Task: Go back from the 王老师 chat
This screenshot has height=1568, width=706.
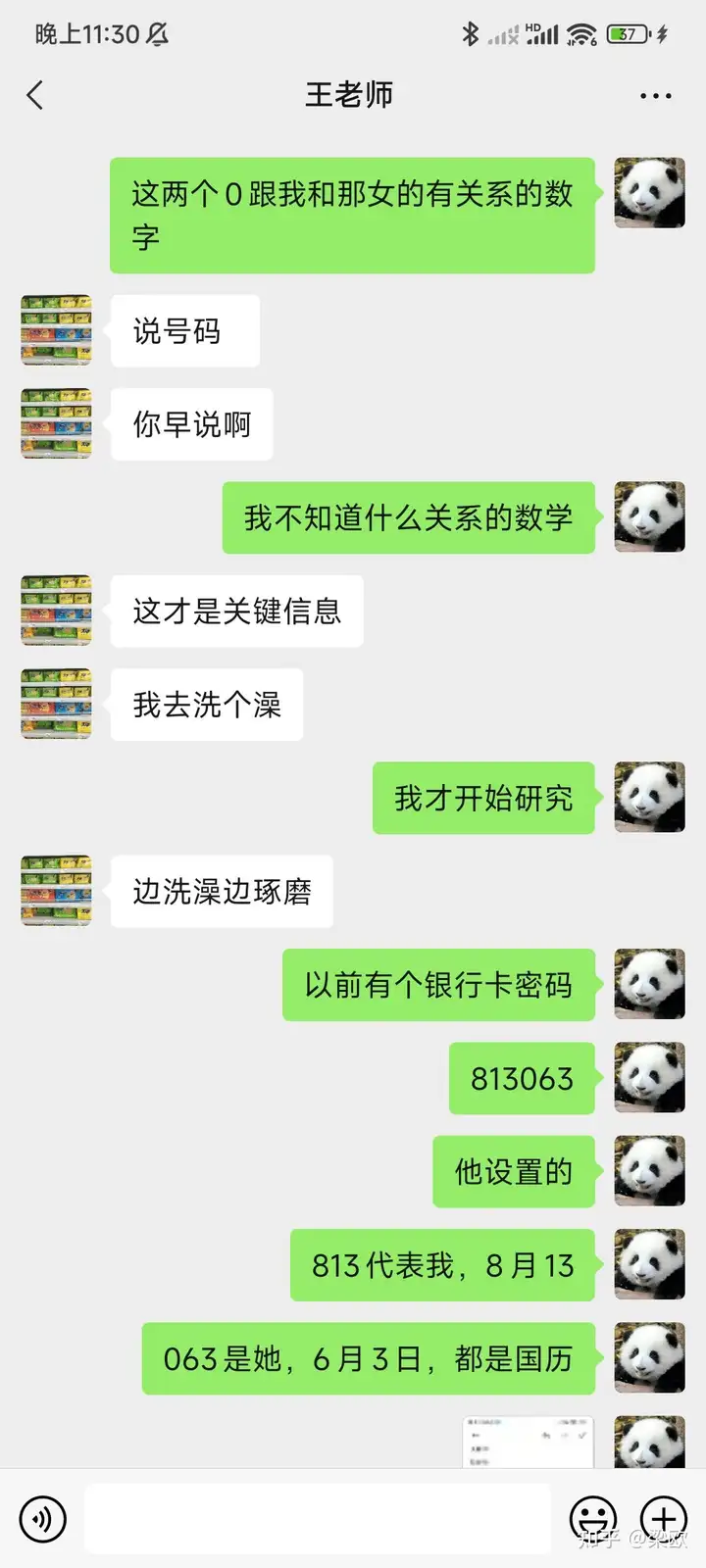Action: coord(35,95)
